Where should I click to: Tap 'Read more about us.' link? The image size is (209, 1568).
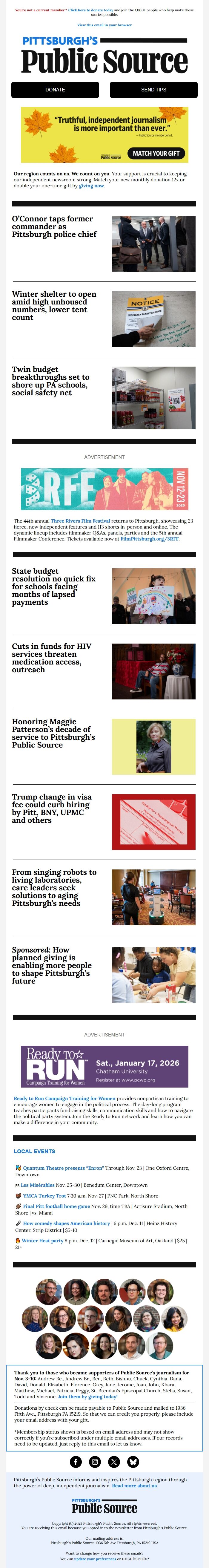click(x=134, y=1486)
